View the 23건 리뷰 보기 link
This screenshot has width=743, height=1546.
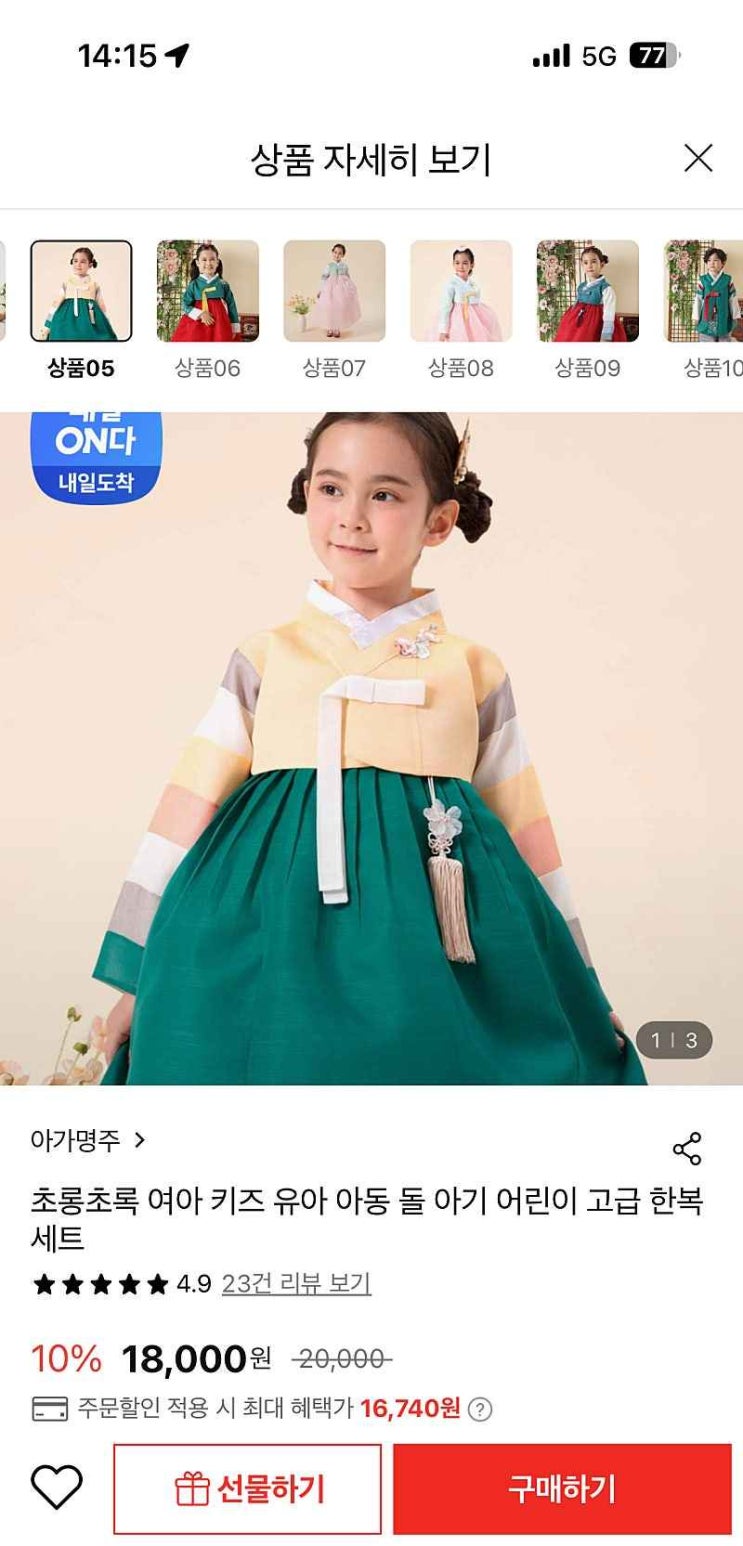pyautogui.click(x=296, y=1284)
